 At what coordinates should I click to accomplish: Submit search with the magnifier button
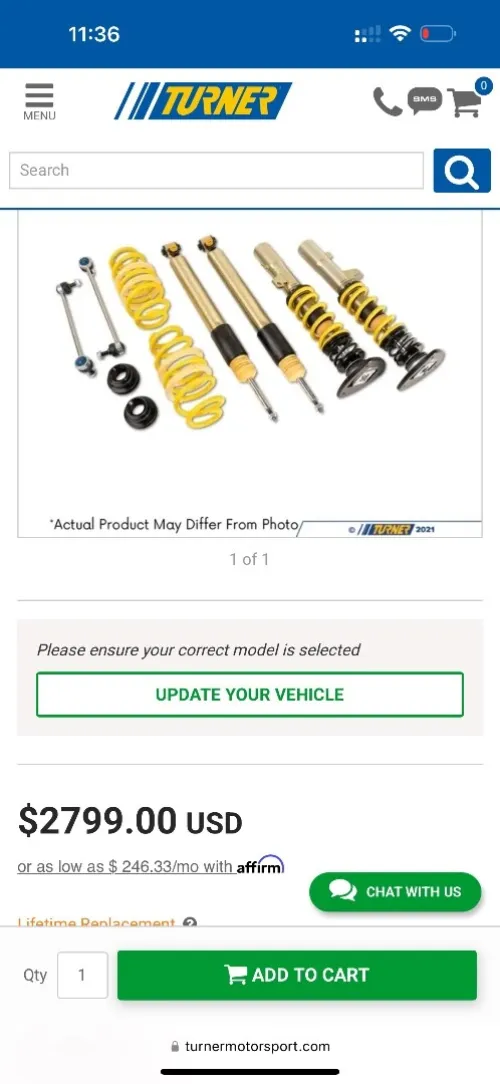coord(462,171)
